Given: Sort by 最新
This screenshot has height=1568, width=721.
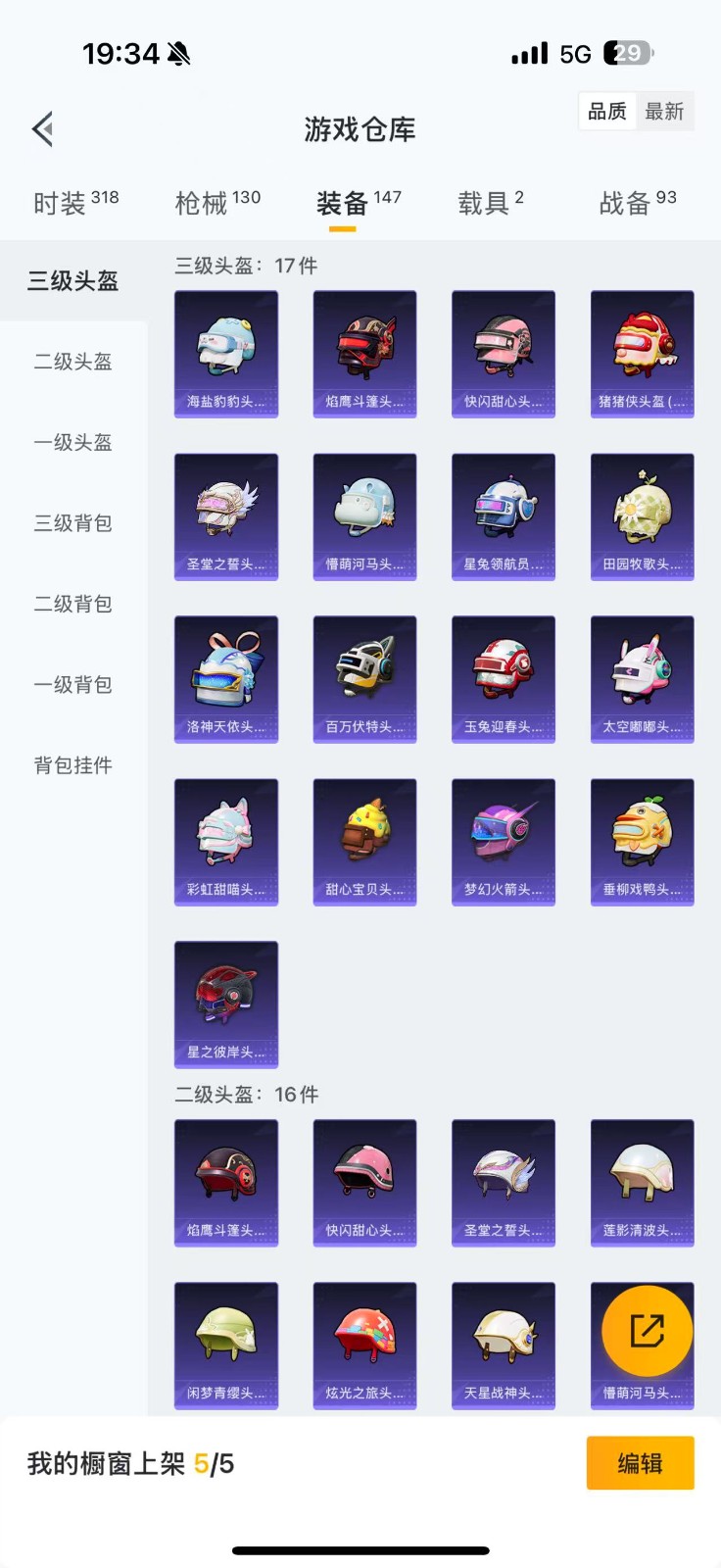Looking at the screenshot, I should click(664, 112).
